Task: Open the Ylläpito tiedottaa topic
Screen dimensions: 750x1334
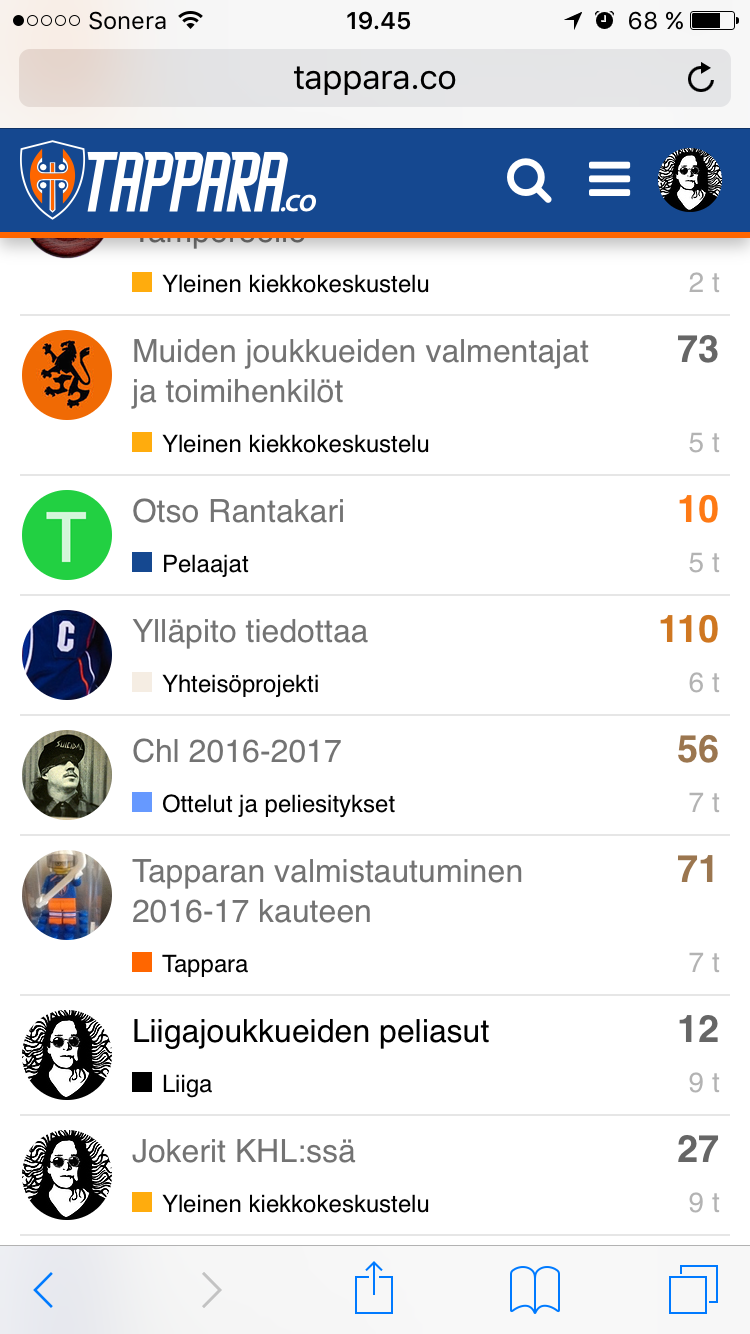Action: coord(250,632)
